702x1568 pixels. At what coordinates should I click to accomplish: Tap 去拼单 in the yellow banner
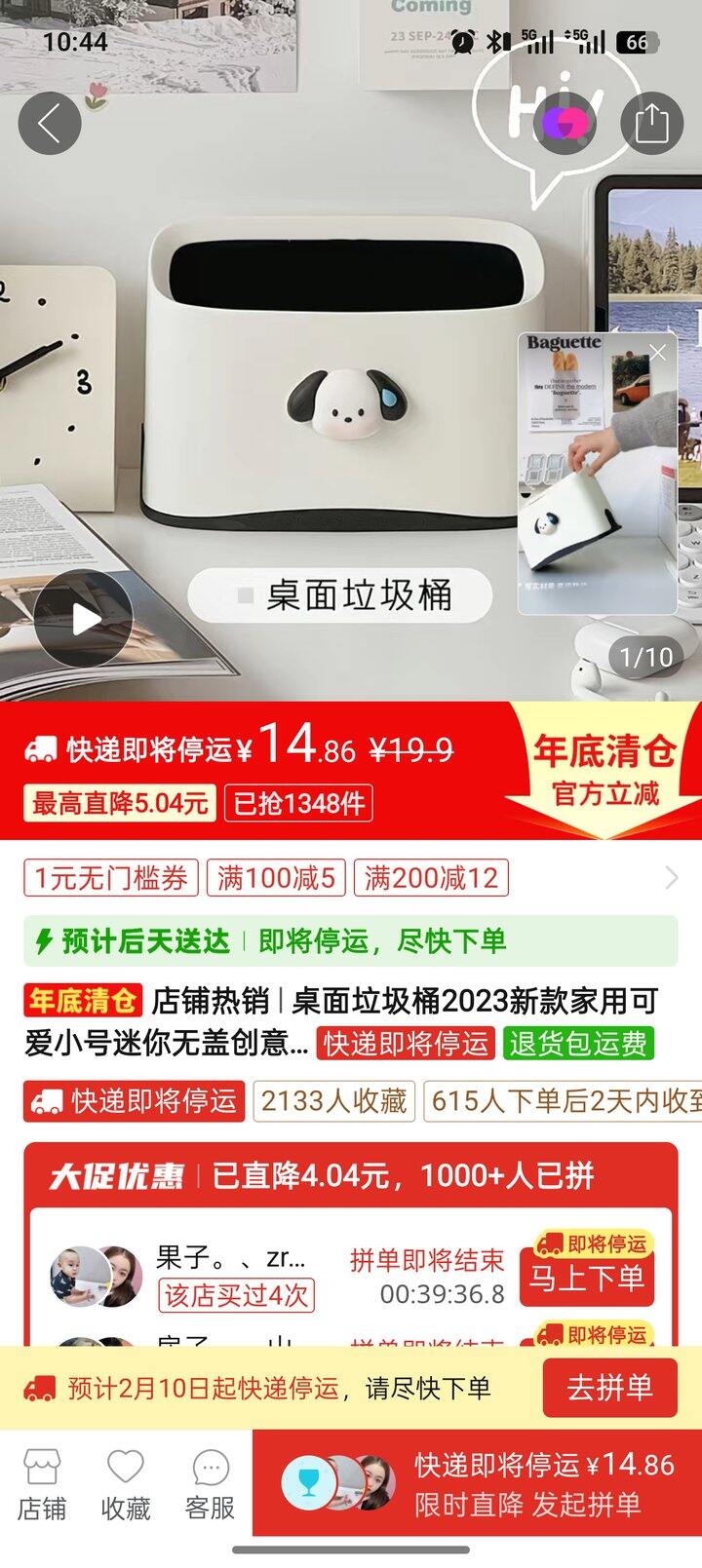point(609,1388)
